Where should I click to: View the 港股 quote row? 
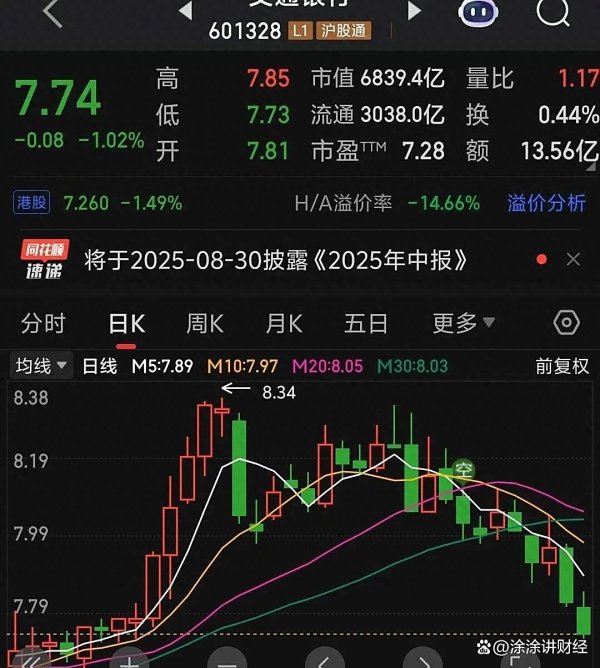coord(100,203)
